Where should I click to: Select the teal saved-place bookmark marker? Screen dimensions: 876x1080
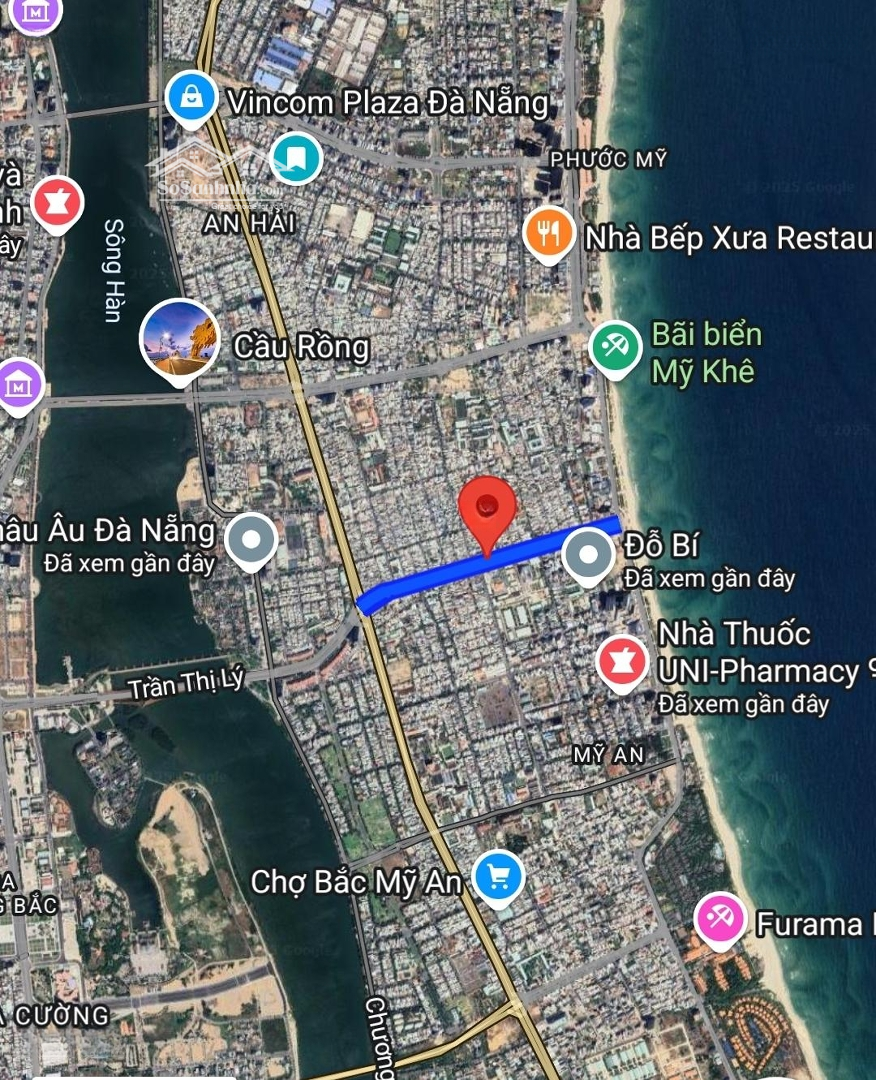coord(295,157)
